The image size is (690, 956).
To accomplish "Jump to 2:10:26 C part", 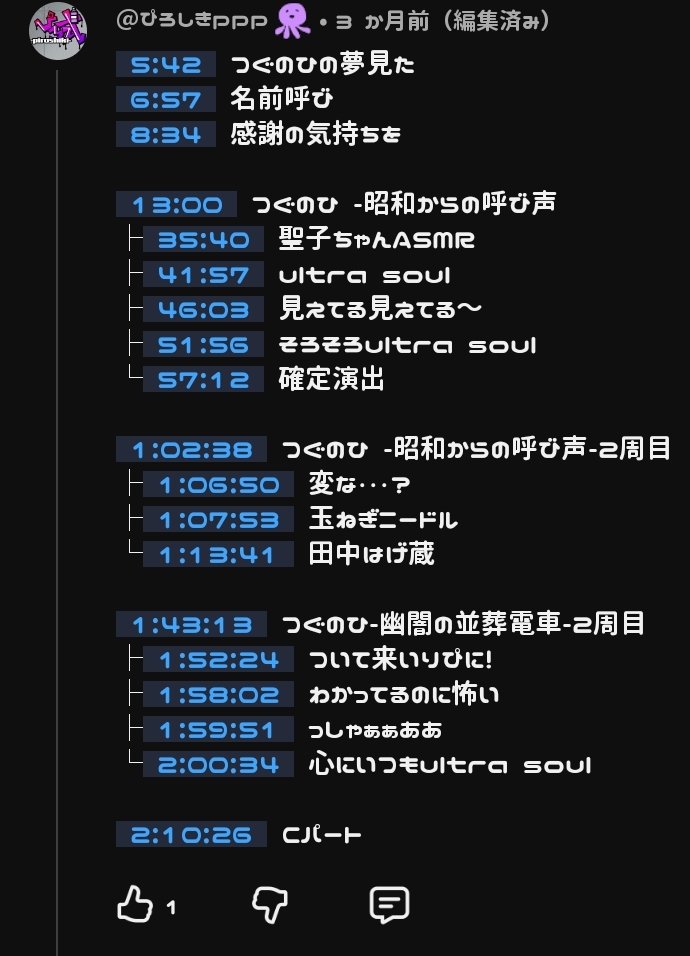I will (192, 835).
